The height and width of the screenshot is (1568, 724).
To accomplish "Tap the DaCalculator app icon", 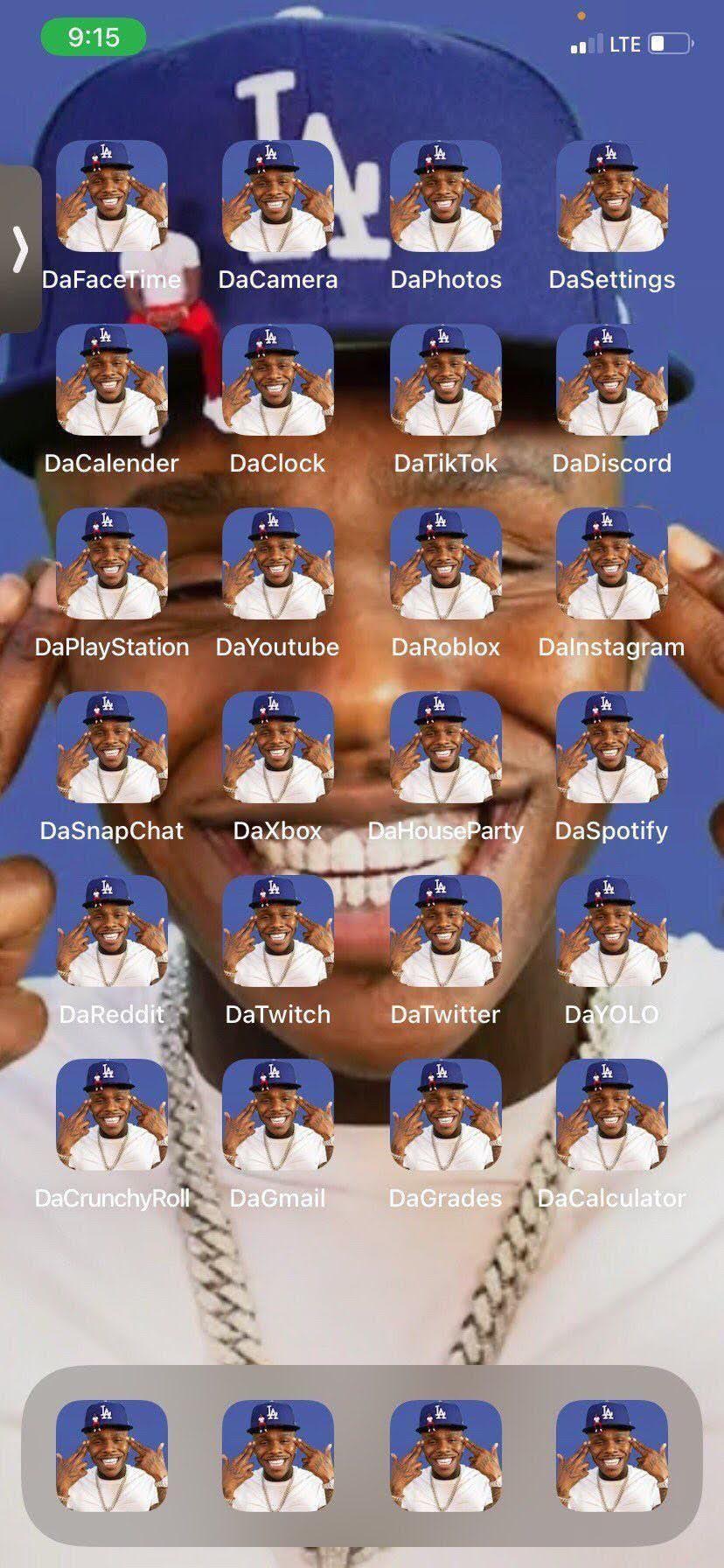I will 611,1115.
